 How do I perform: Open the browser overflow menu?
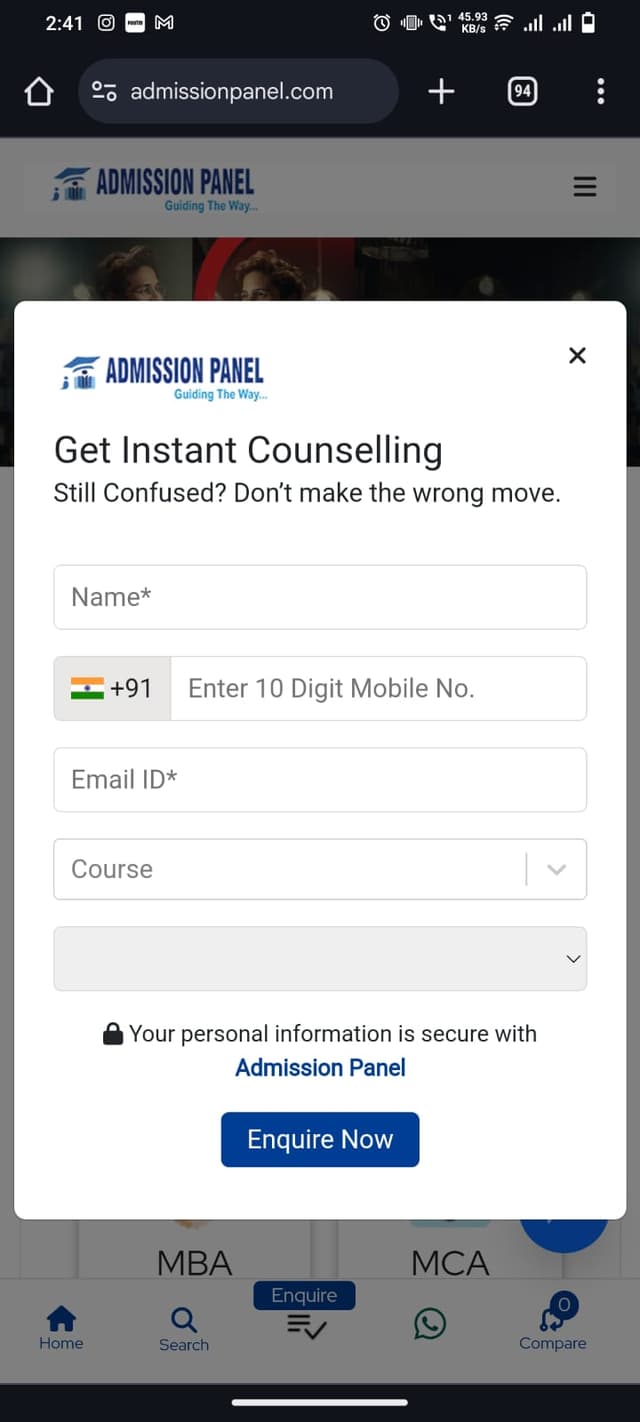point(600,92)
